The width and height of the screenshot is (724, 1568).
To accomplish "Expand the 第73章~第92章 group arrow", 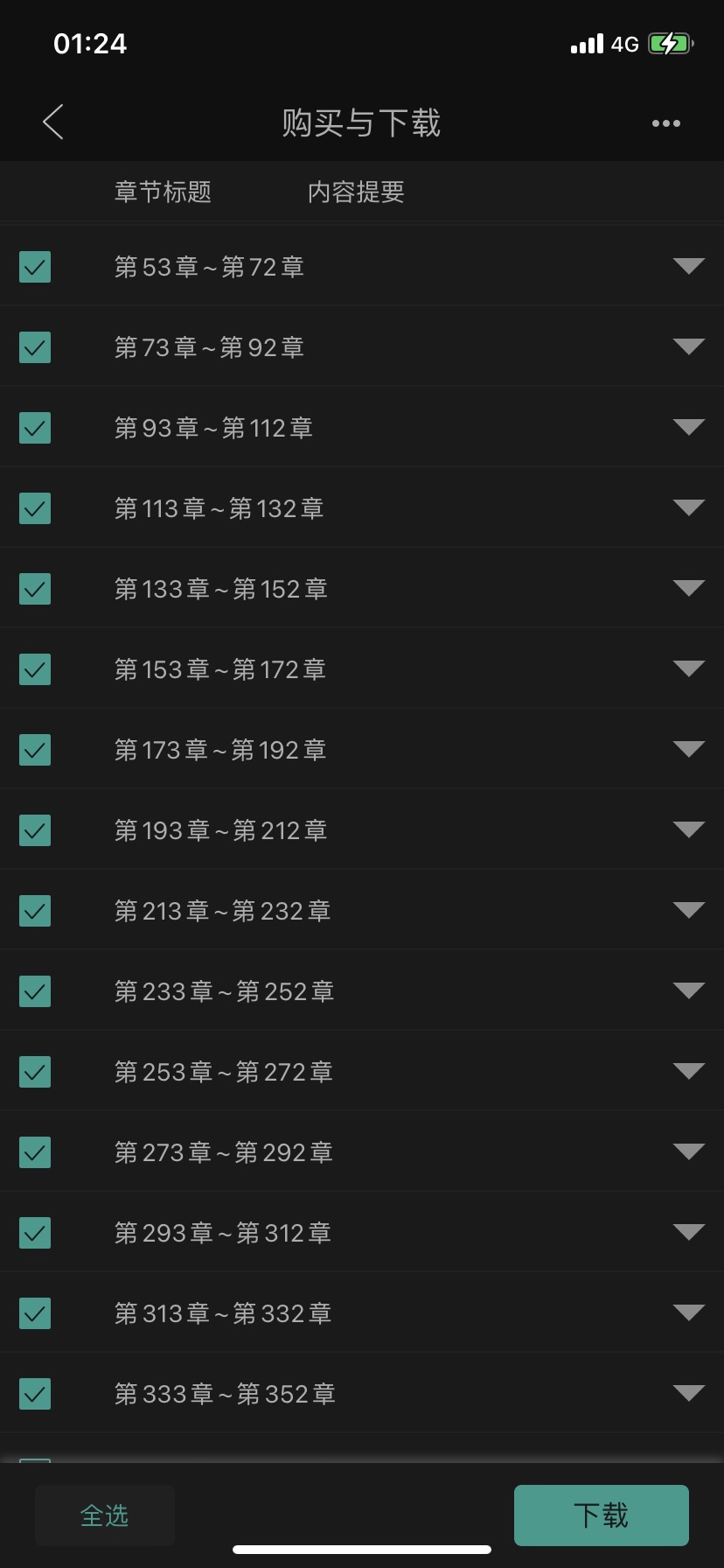I will [689, 346].
